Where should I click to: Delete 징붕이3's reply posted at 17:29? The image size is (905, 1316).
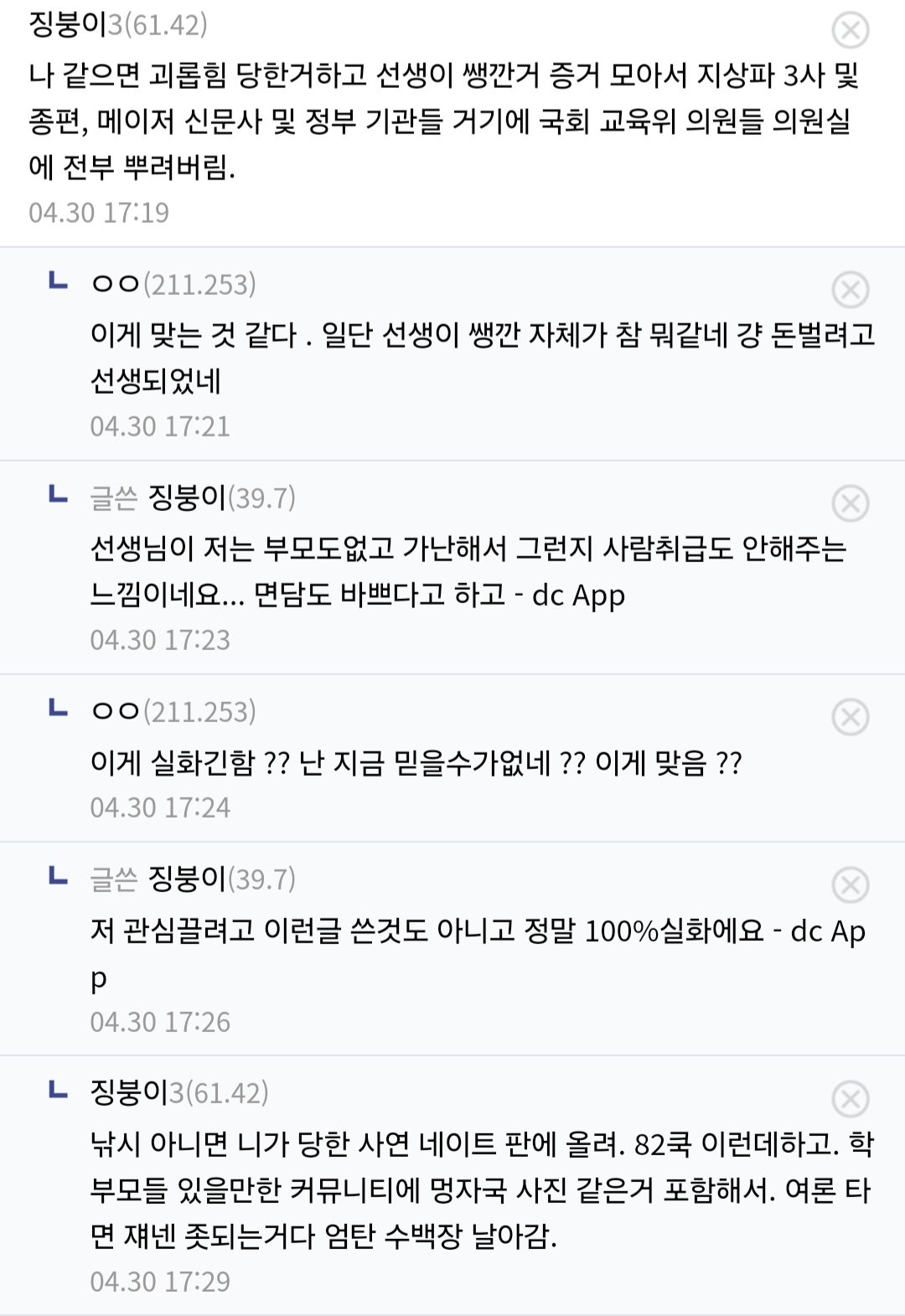click(850, 1098)
